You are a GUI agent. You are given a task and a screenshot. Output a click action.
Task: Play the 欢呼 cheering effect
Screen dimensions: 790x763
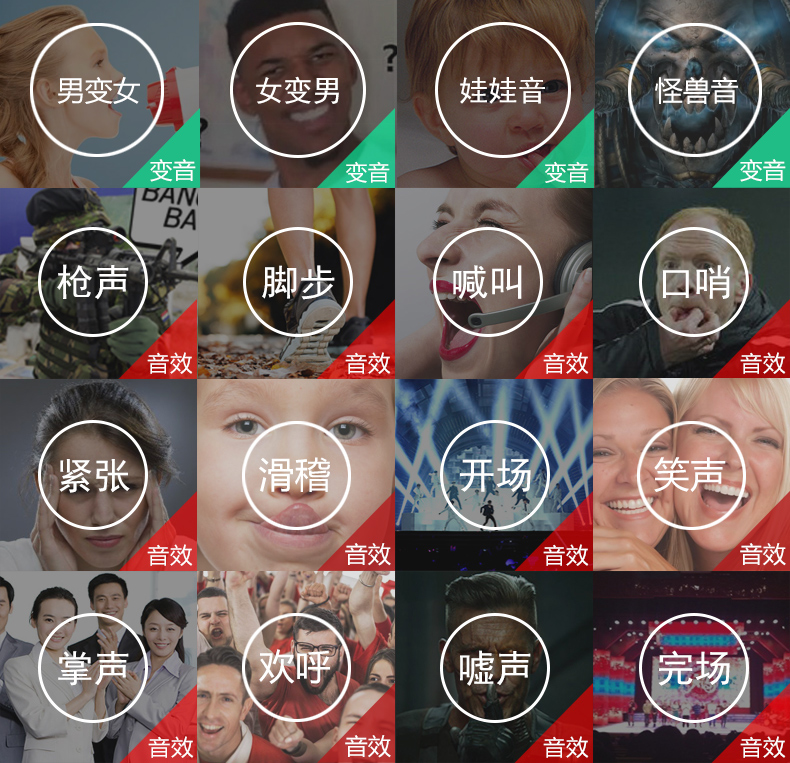click(x=297, y=667)
